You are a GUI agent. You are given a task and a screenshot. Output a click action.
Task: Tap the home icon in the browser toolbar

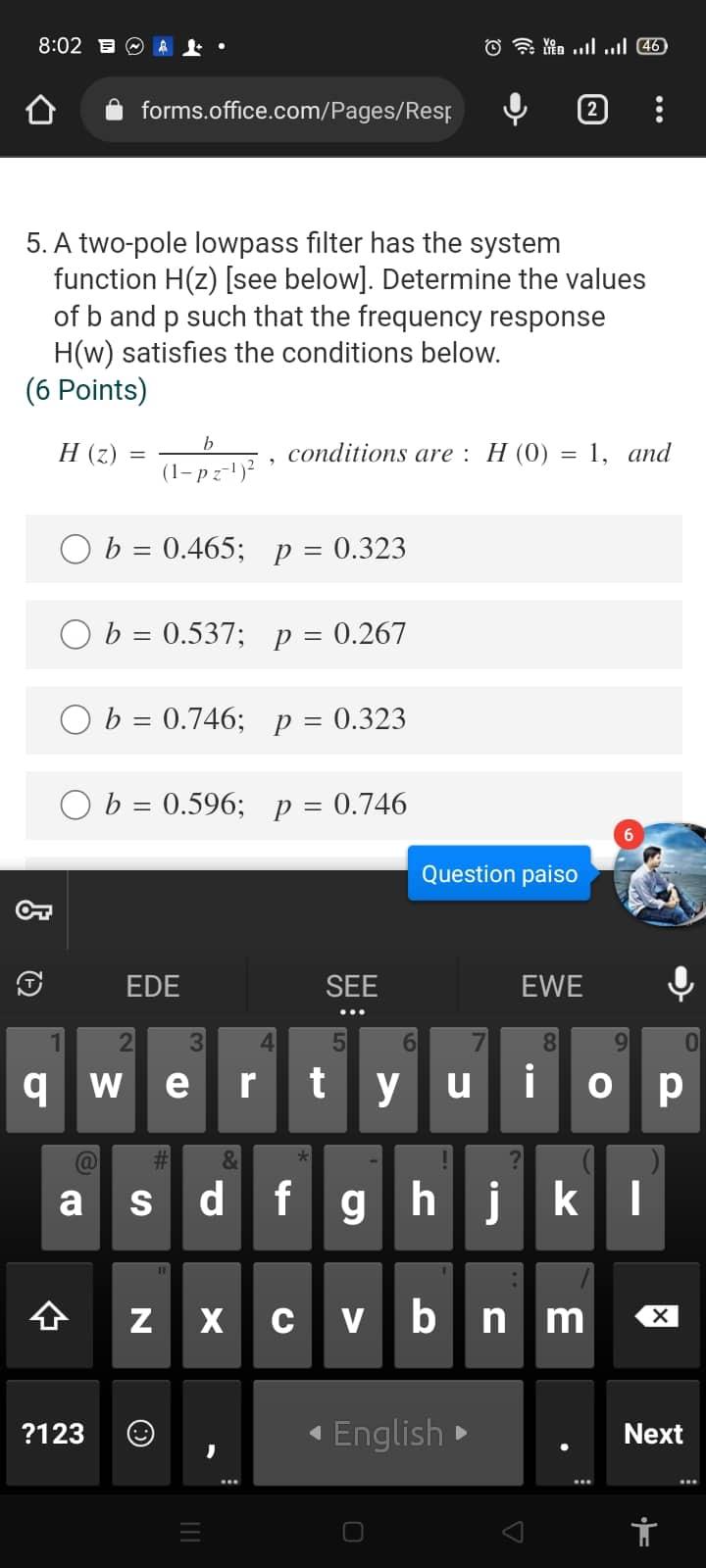[39, 109]
